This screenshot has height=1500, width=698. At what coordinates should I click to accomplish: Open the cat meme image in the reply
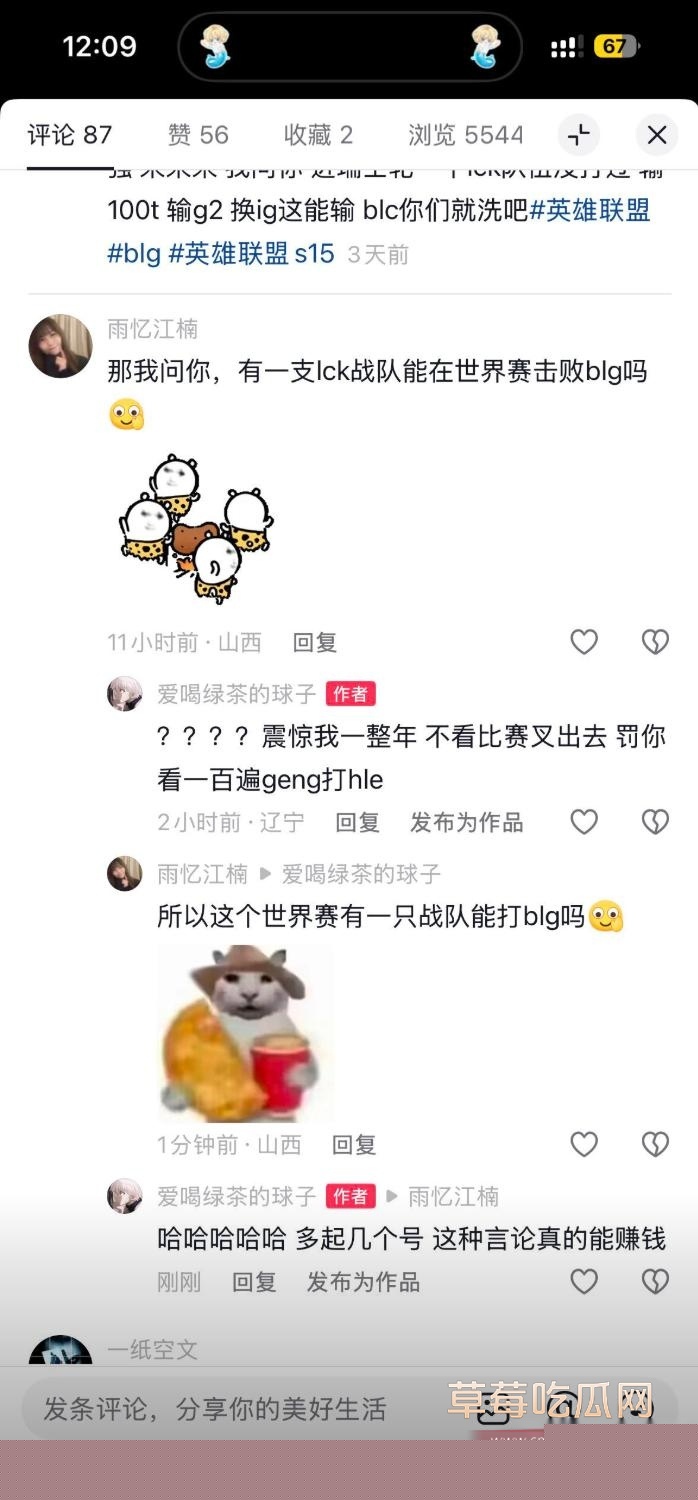tap(245, 1033)
